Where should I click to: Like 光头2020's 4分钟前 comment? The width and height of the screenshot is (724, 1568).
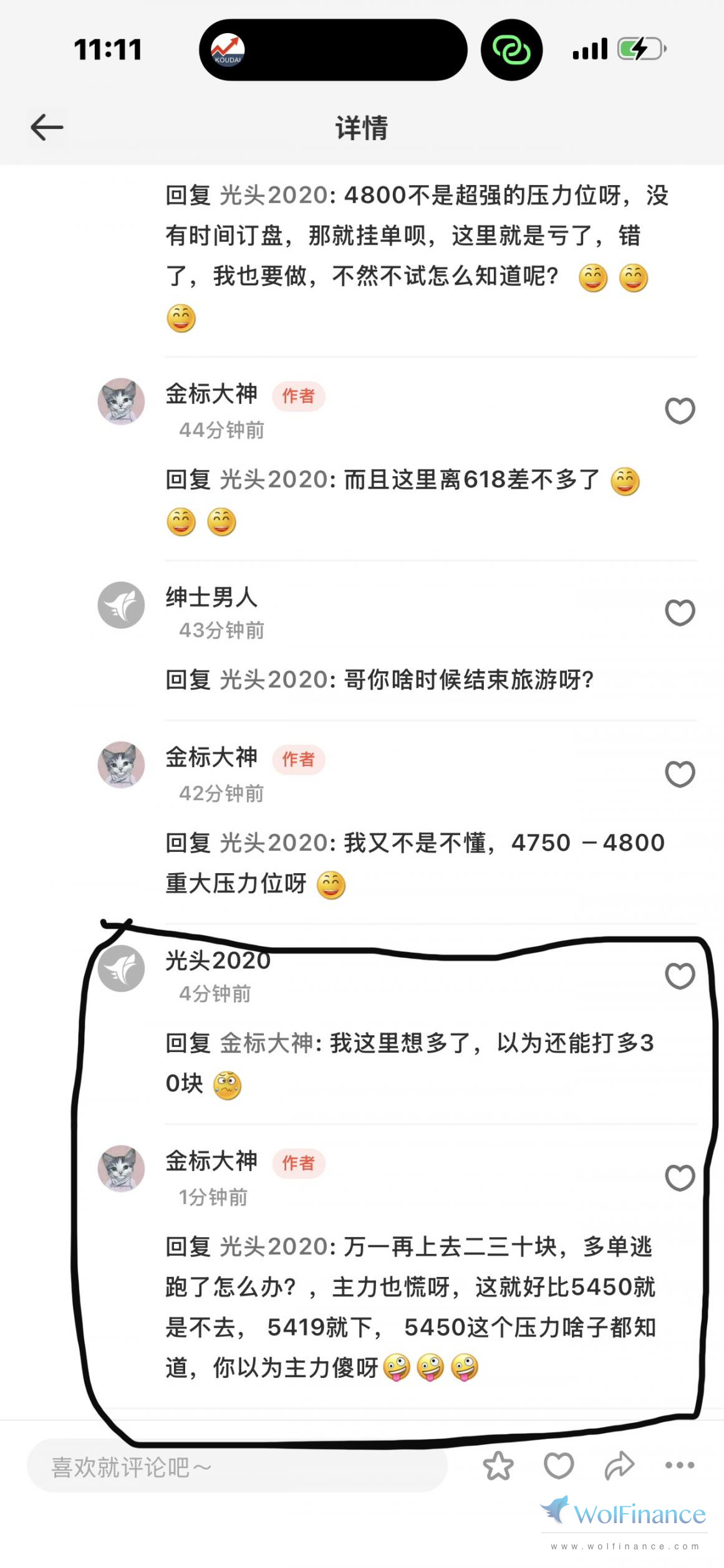point(680,976)
